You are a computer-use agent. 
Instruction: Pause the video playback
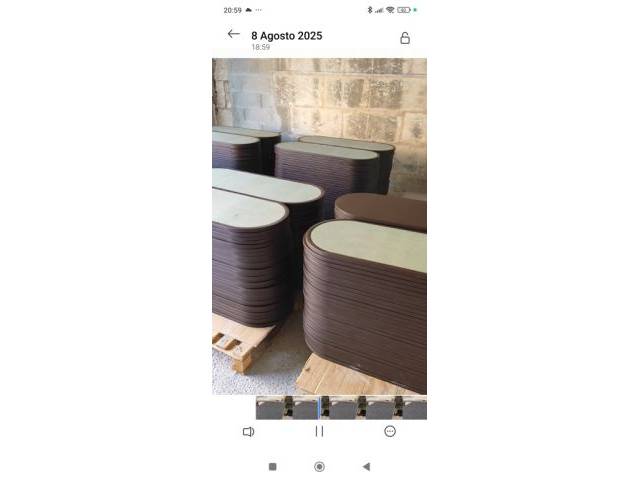(319, 432)
